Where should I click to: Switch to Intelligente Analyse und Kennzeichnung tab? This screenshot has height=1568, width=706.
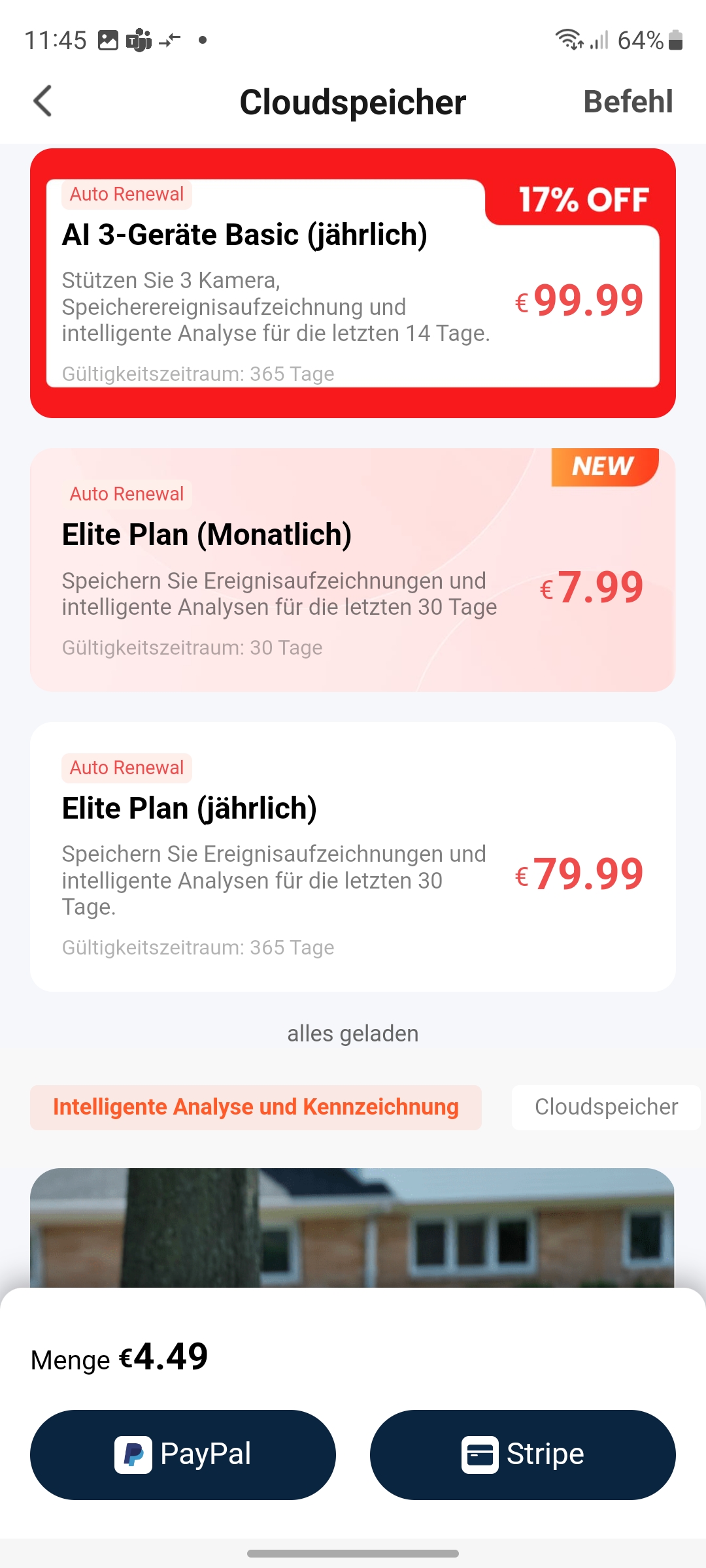(256, 1107)
